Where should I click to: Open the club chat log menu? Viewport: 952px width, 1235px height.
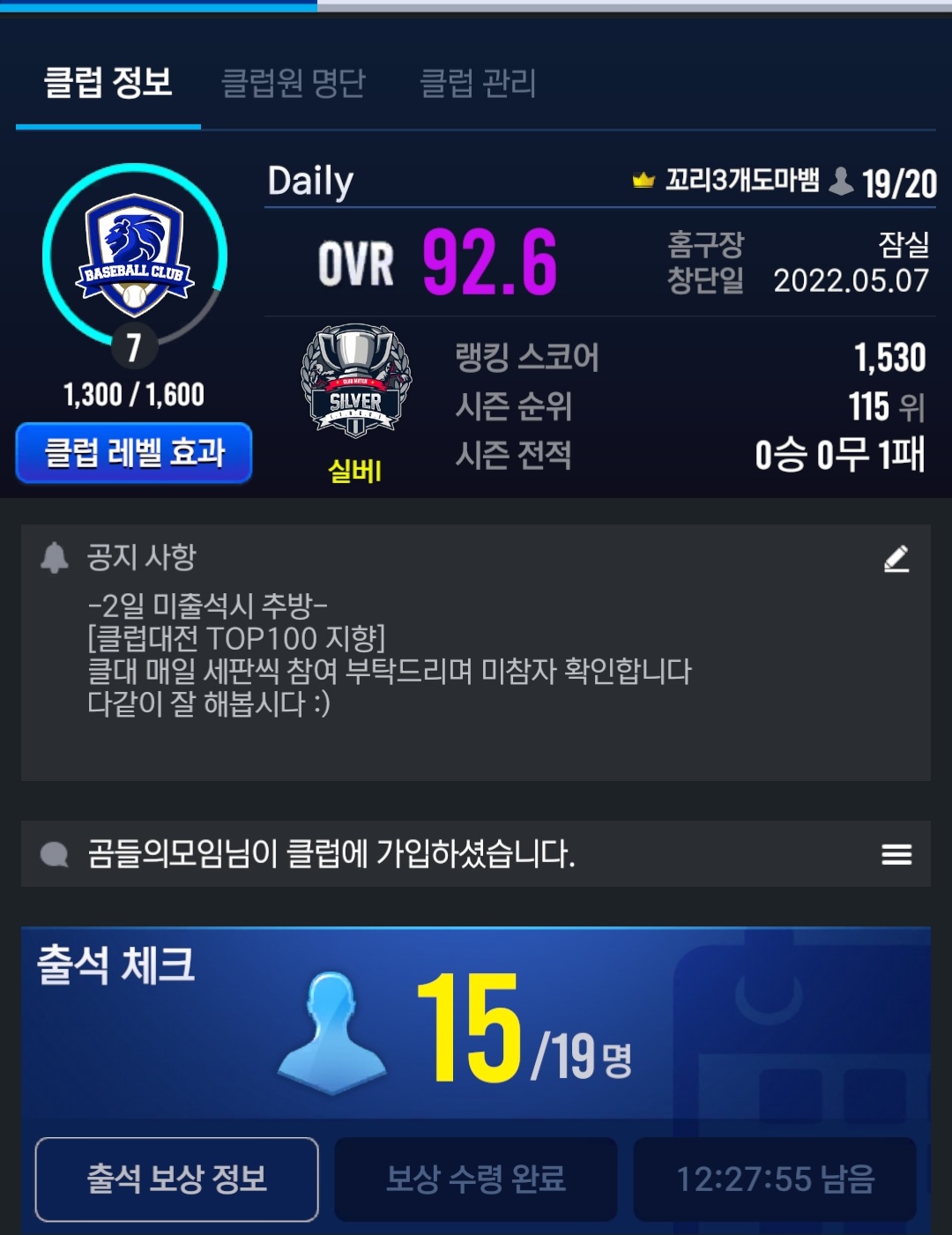896,854
